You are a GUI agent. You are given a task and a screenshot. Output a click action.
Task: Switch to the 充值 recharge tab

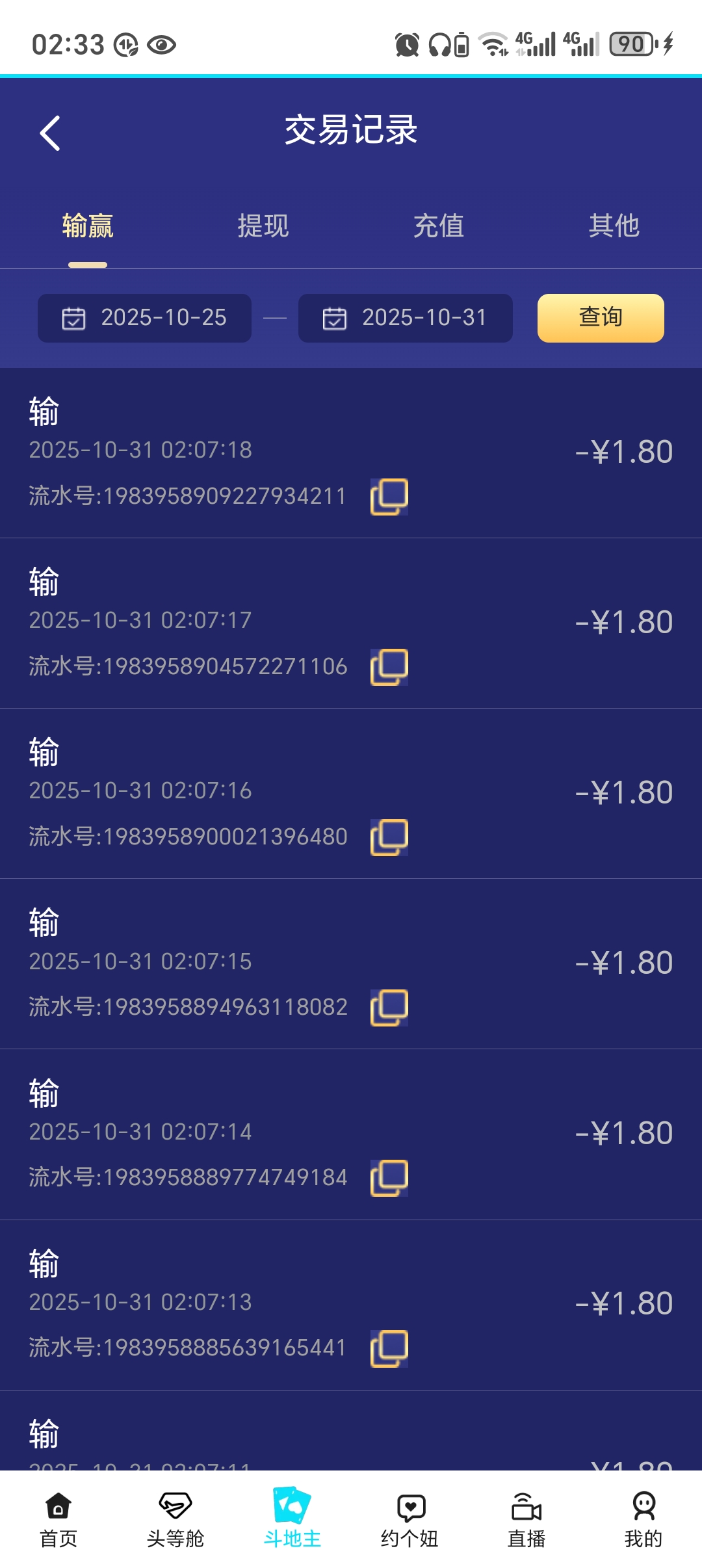tap(439, 226)
